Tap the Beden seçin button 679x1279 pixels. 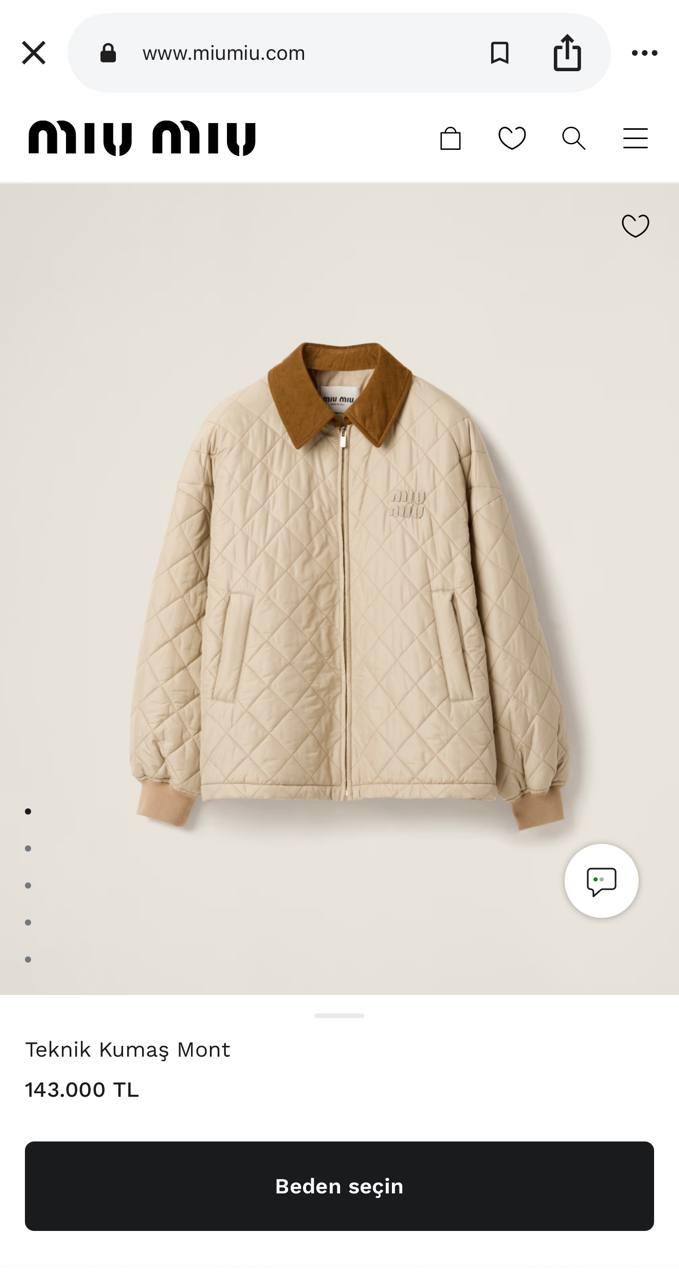coord(339,1186)
